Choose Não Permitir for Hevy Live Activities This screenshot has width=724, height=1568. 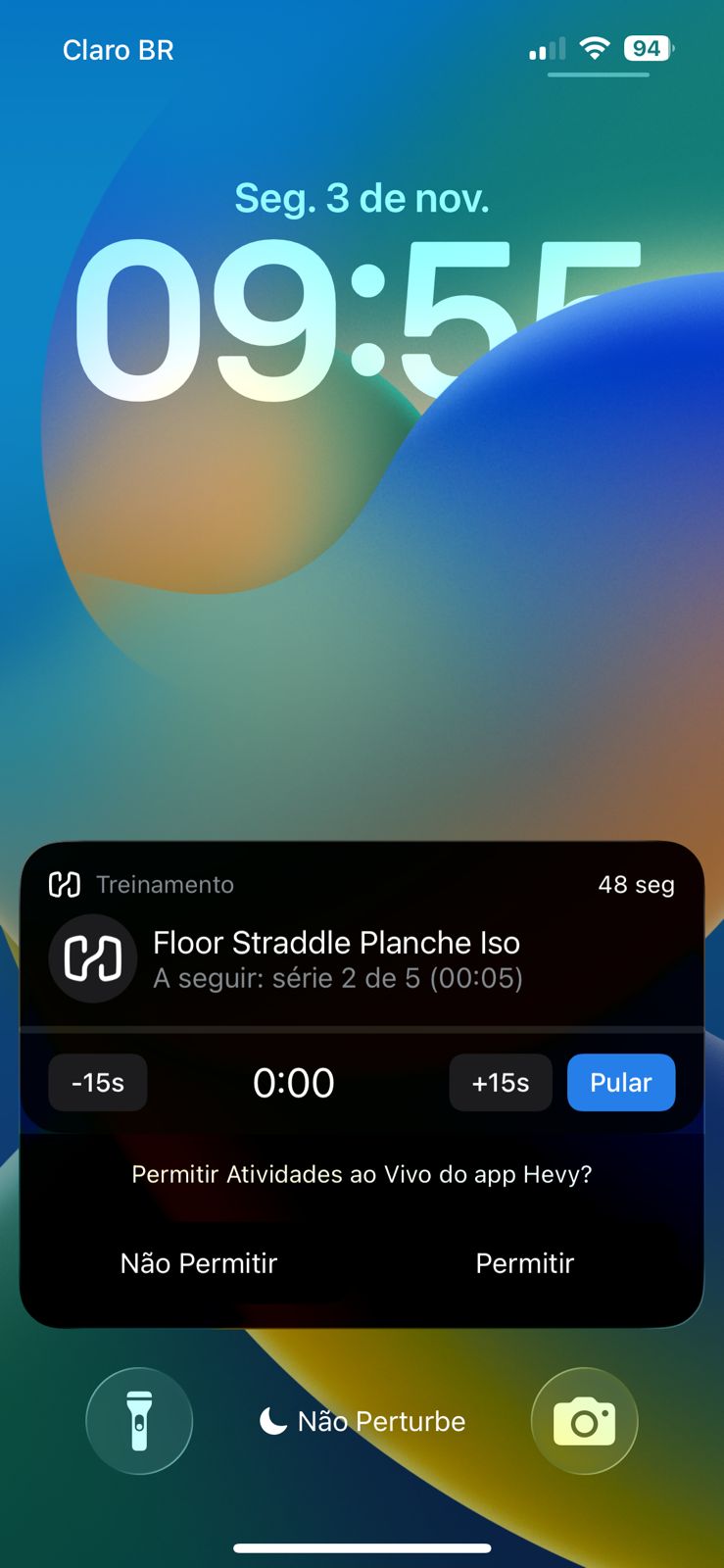[x=199, y=1263]
